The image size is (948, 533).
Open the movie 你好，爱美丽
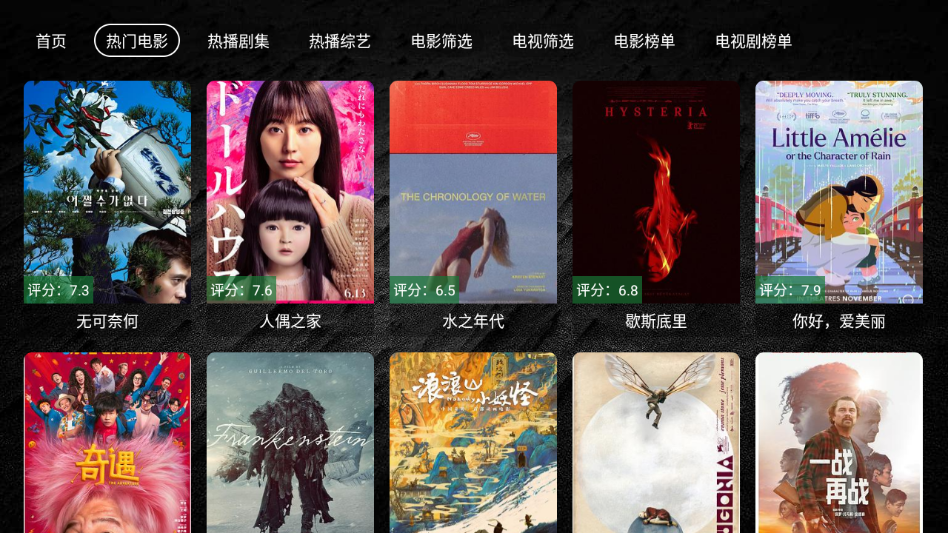(839, 192)
